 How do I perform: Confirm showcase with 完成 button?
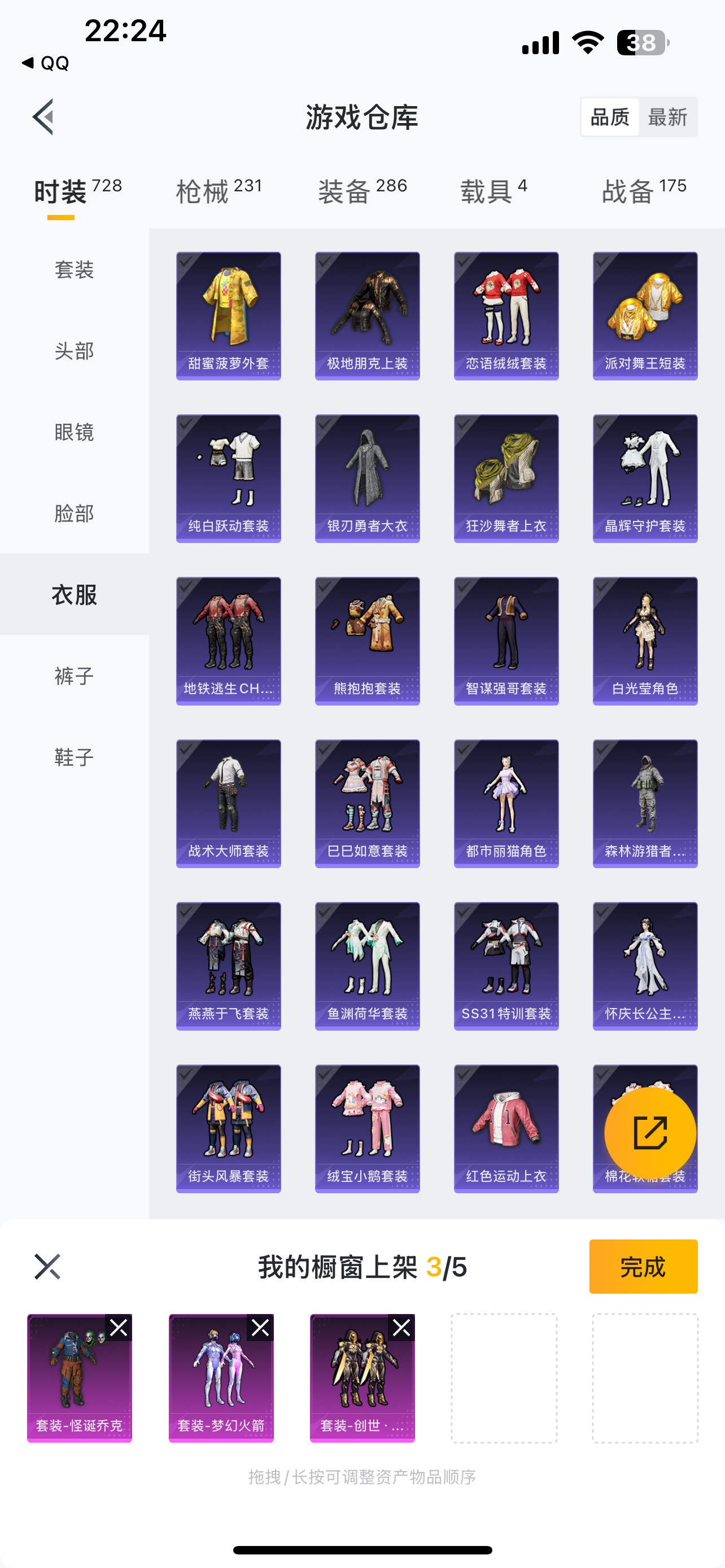click(x=643, y=1267)
